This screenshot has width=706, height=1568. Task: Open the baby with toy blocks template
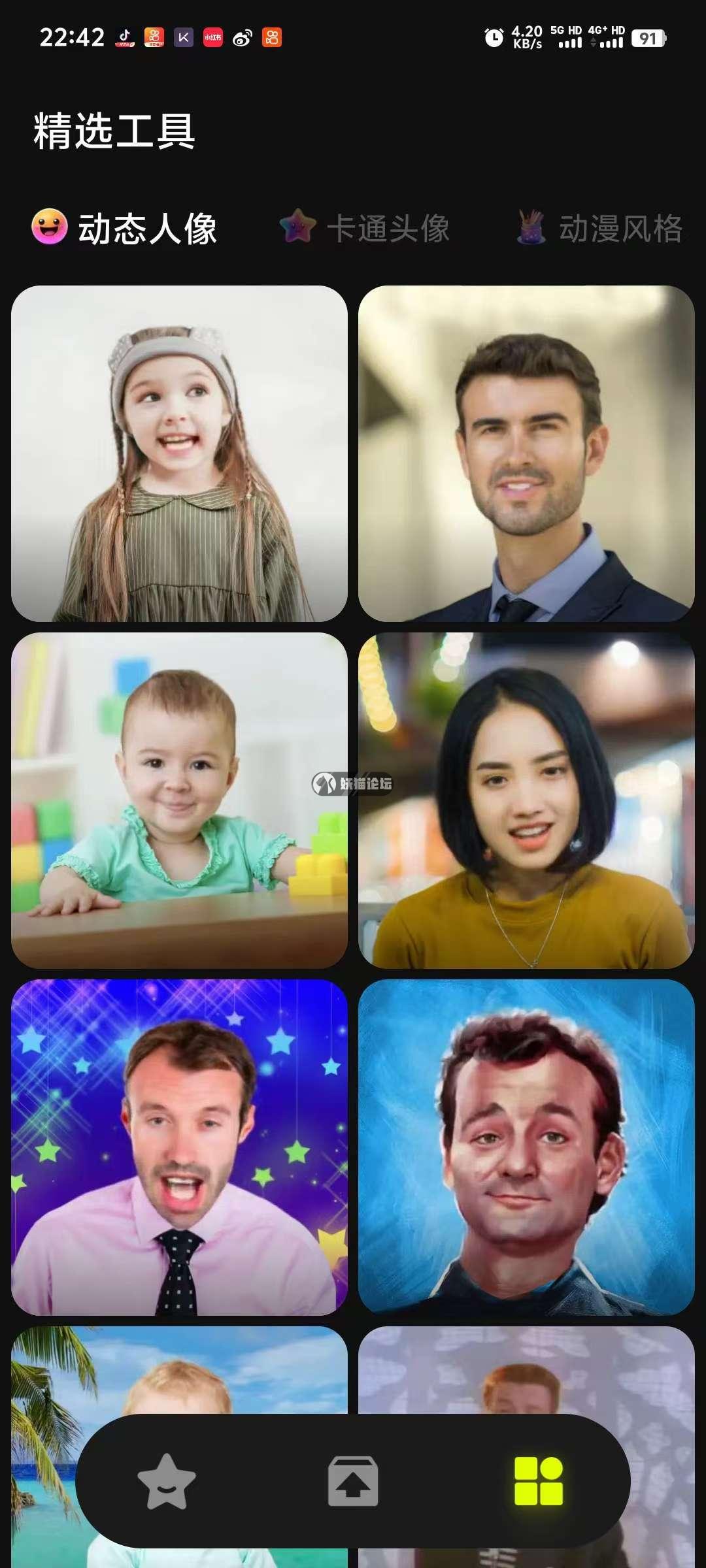[179, 800]
